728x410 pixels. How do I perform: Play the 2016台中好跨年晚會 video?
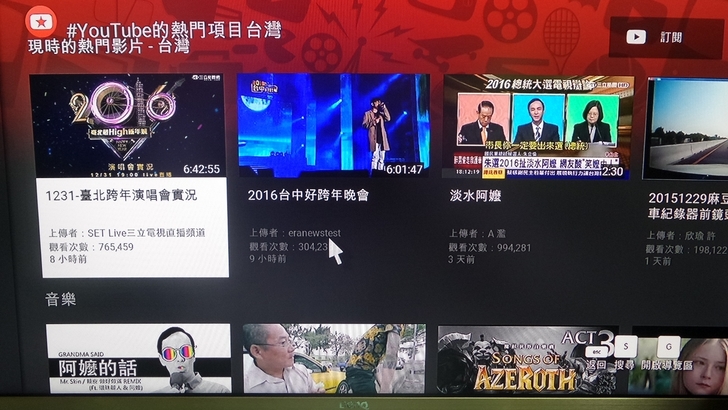333,125
